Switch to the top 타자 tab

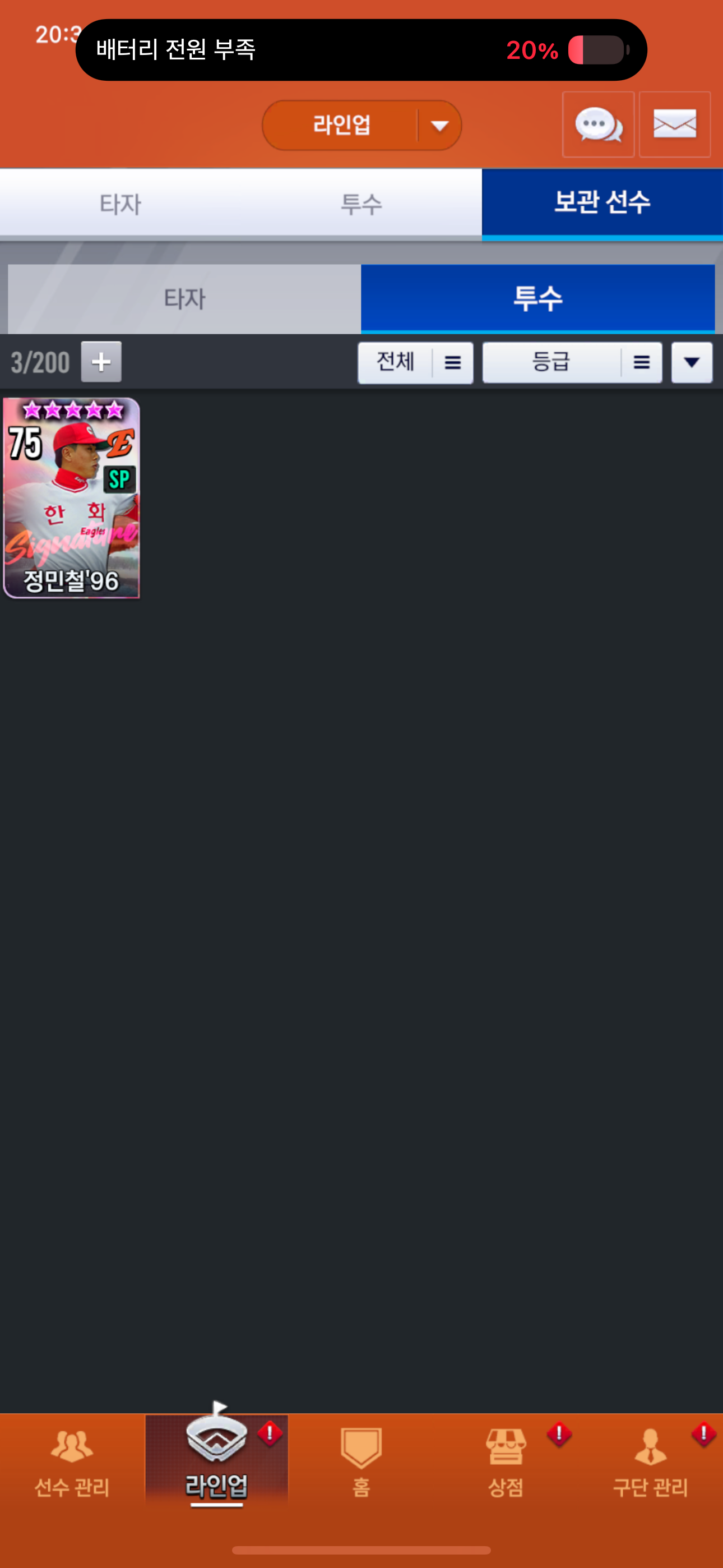(x=121, y=204)
